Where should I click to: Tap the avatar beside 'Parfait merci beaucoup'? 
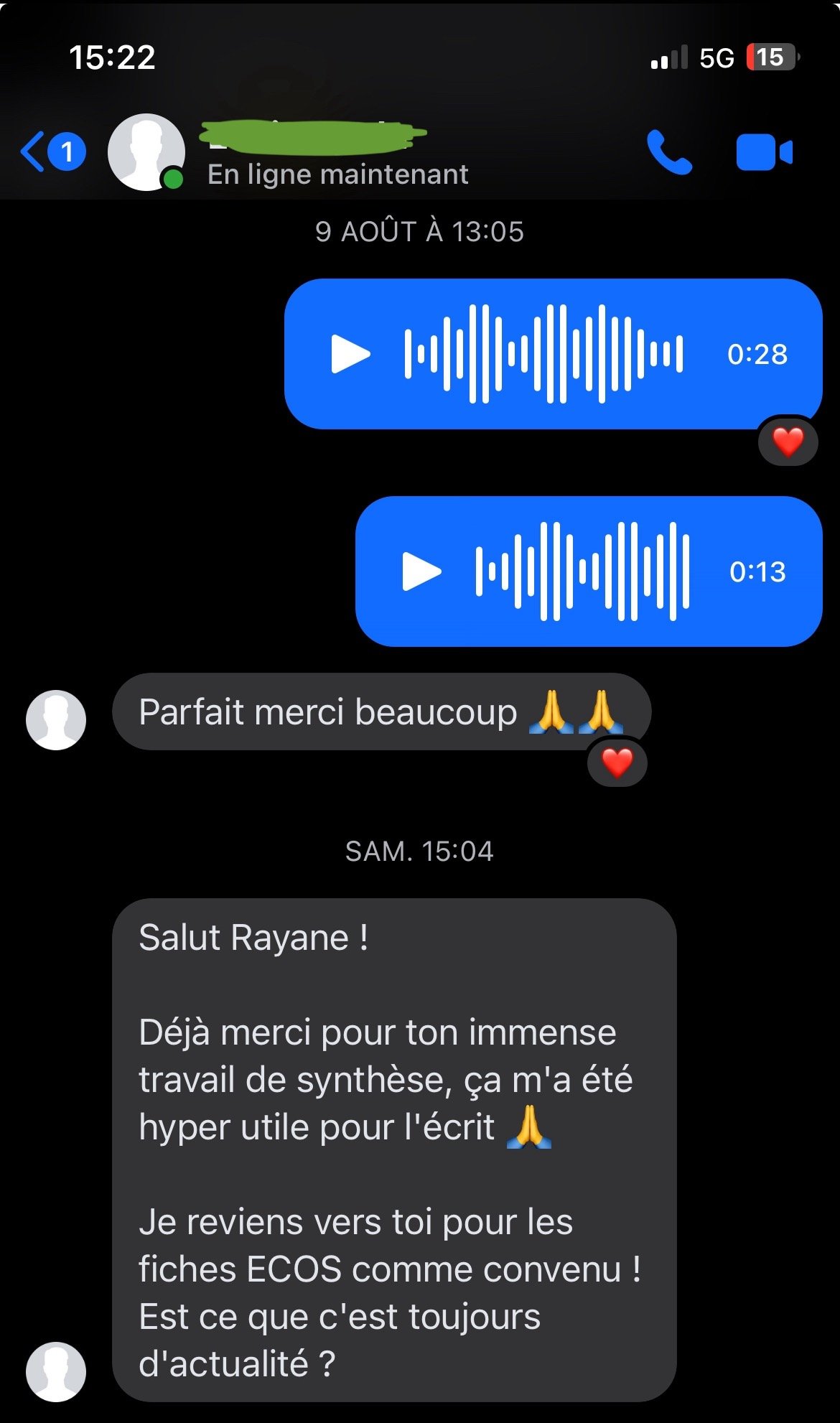[x=56, y=719]
